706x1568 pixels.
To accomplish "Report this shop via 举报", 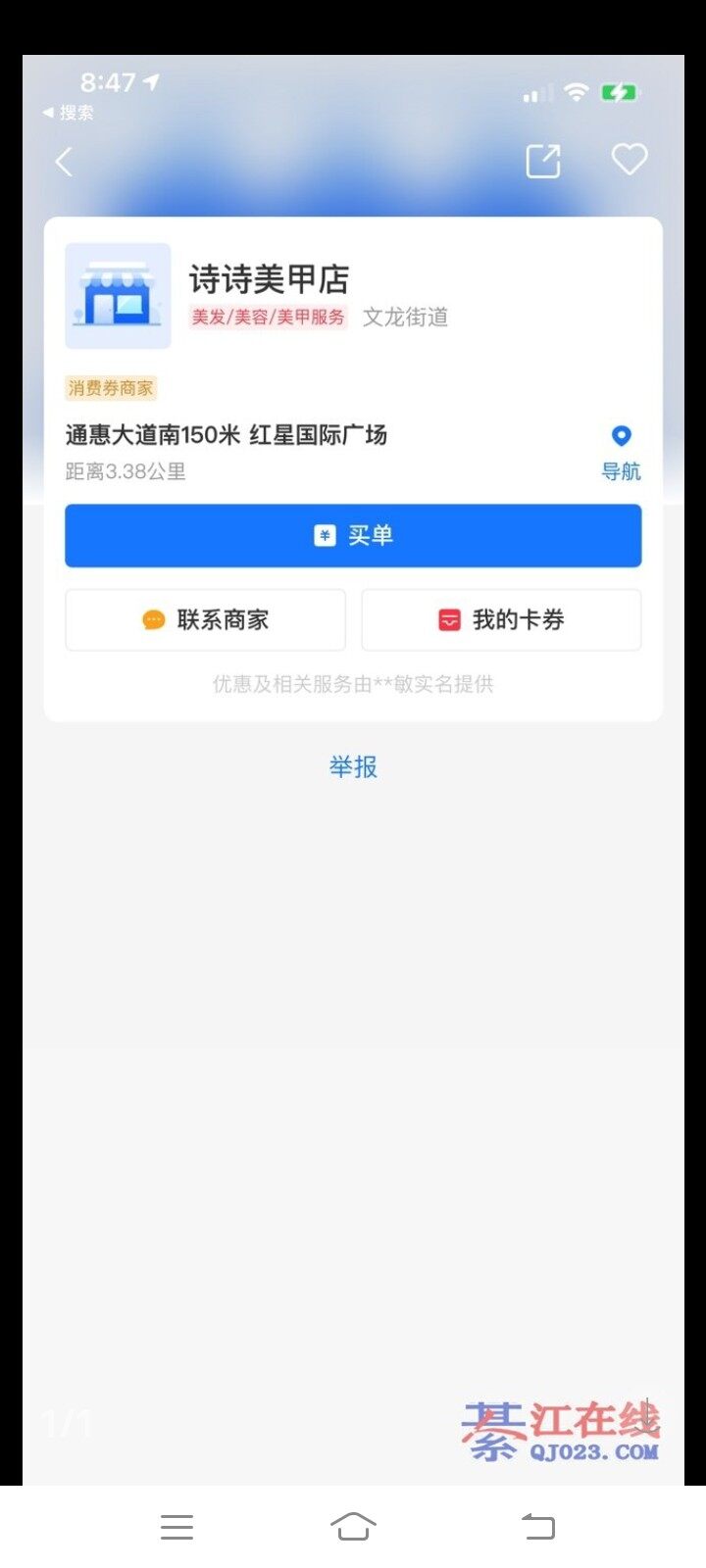I will pyautogui.click(x=353, y=766).
